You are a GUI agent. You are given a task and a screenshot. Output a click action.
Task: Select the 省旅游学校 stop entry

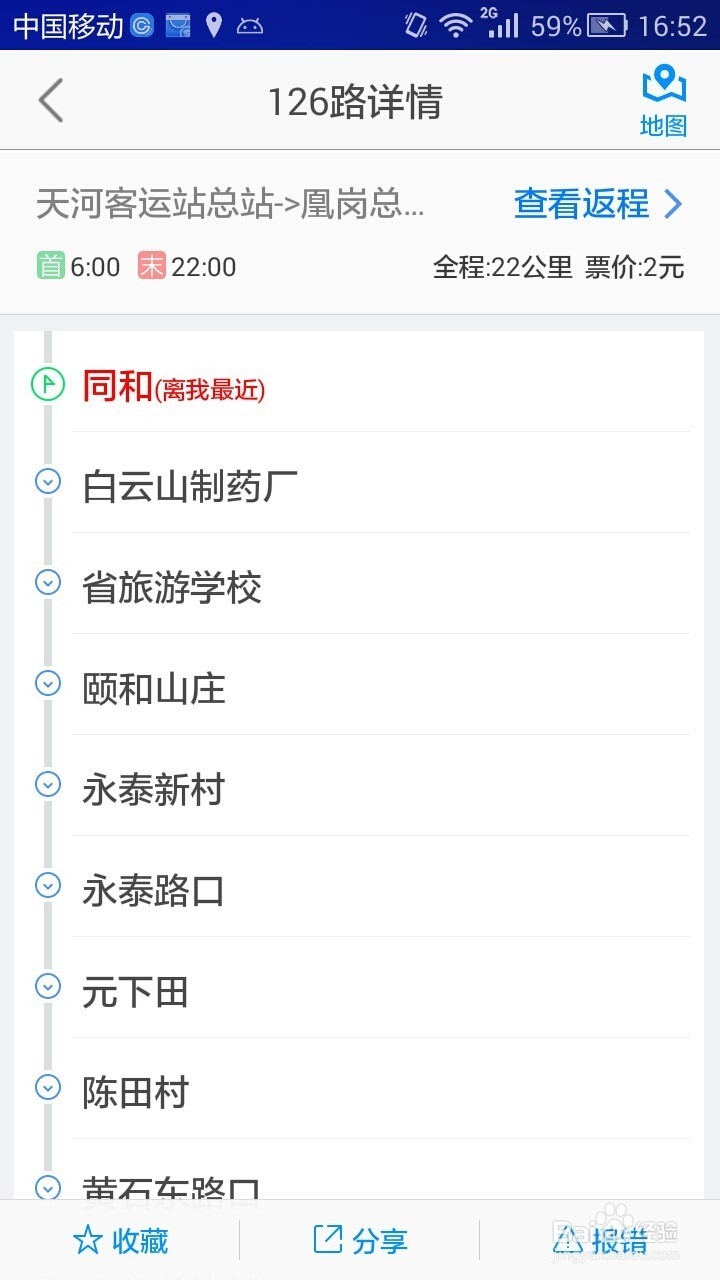[x=170, y=587]
